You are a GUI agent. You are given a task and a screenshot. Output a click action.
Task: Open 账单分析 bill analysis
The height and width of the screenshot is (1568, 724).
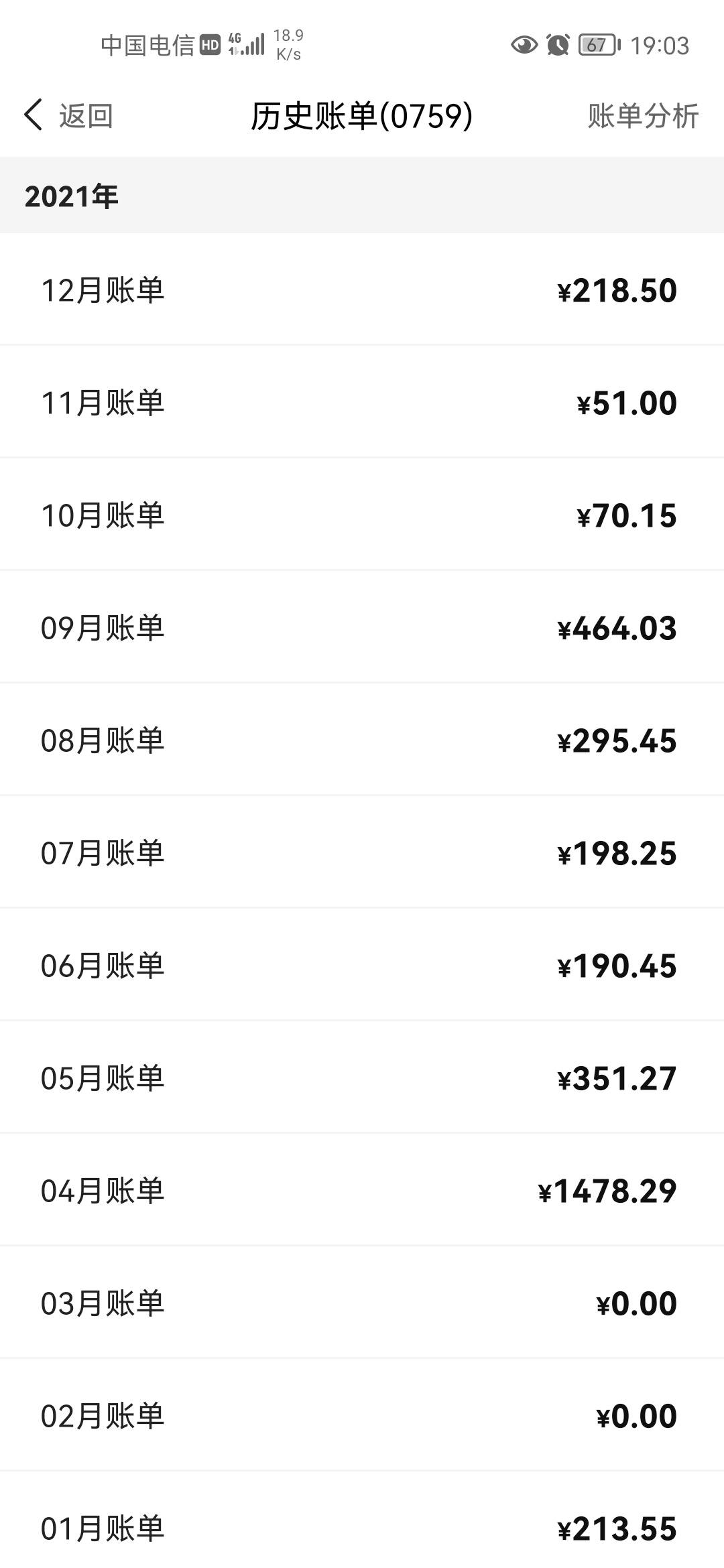(x=643, y=115)
